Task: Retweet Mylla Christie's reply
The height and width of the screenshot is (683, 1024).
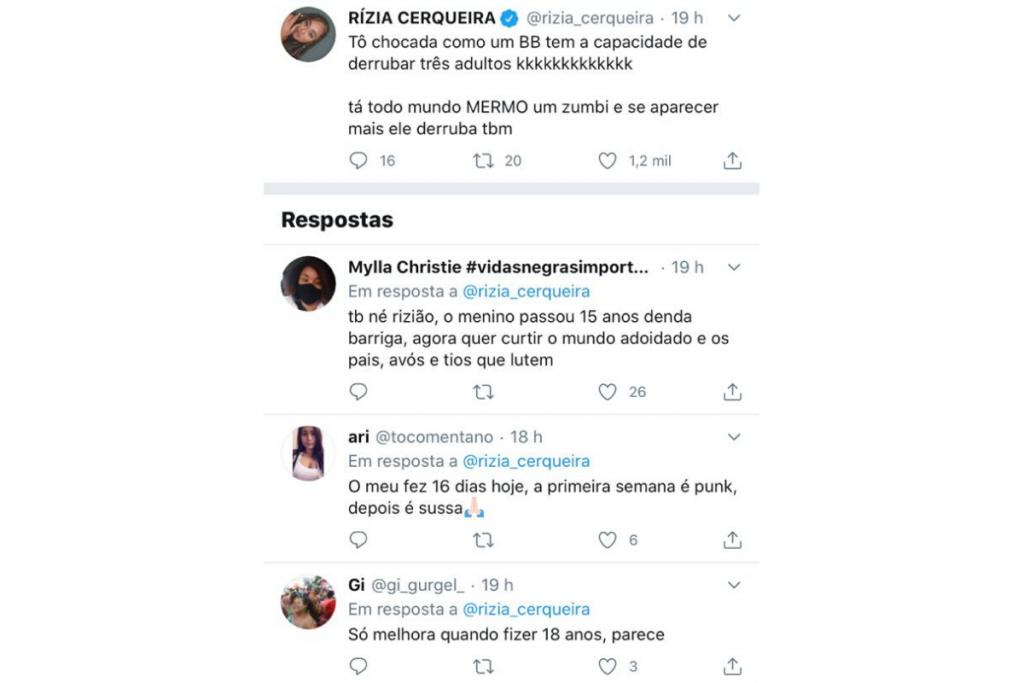Action: coord(483,392)
